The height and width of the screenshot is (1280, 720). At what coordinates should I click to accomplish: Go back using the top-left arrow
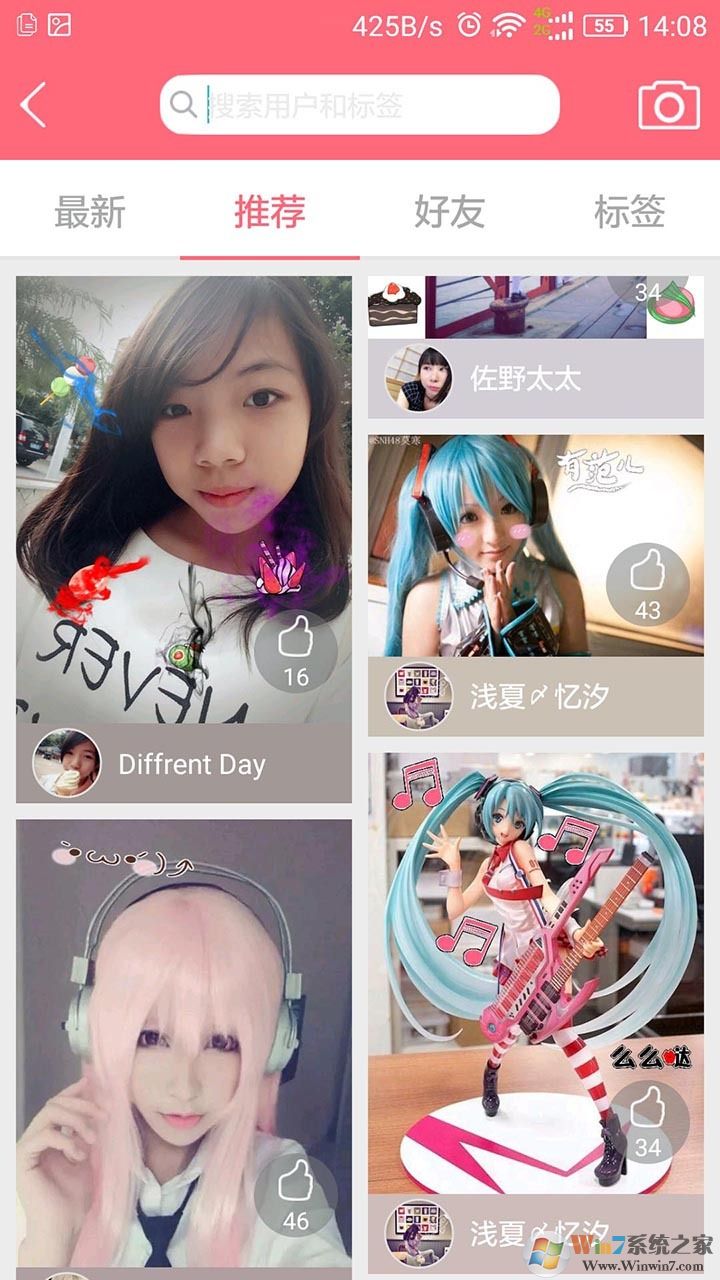point(34,105)
